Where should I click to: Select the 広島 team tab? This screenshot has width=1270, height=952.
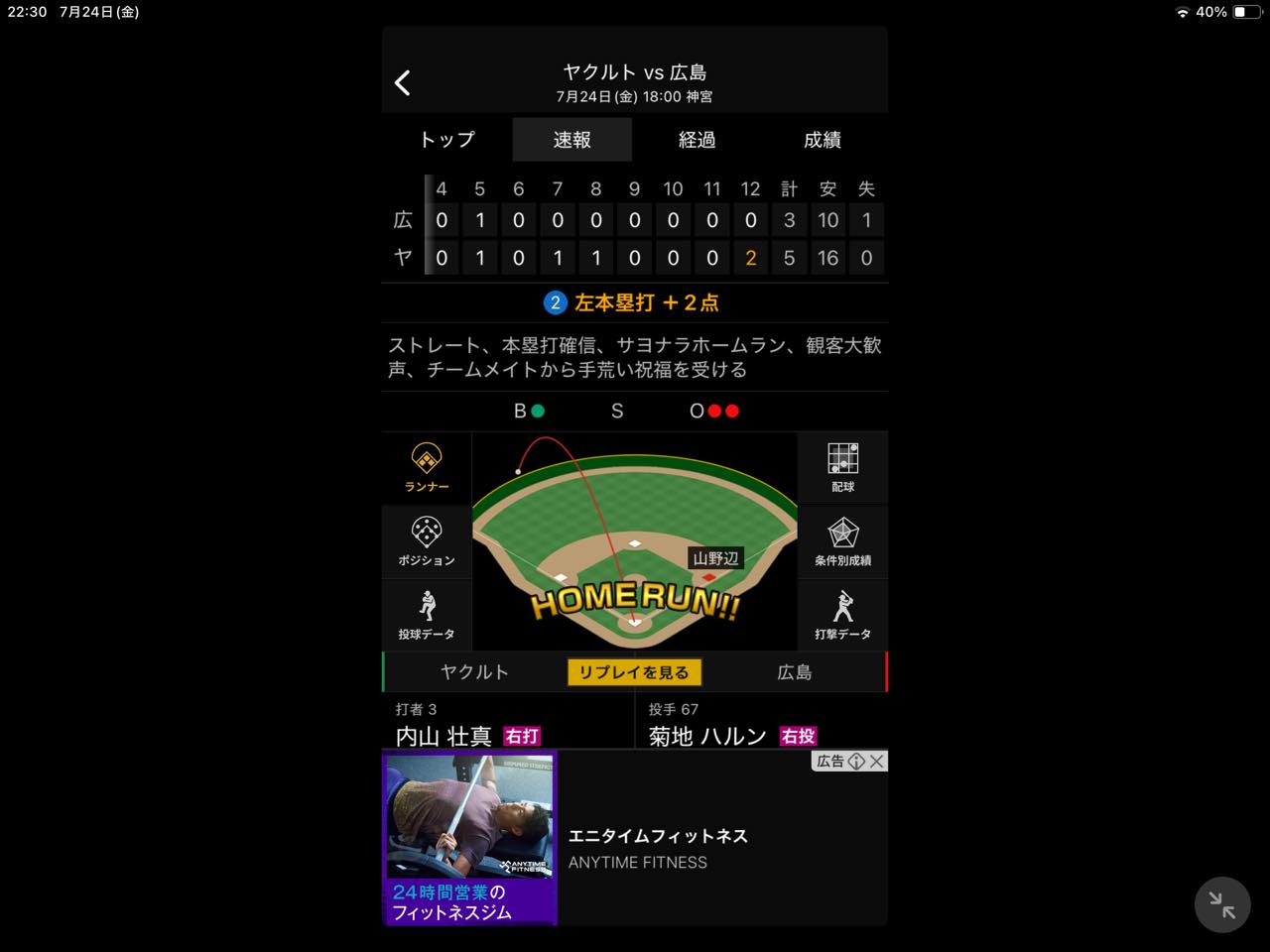point(795,672)
